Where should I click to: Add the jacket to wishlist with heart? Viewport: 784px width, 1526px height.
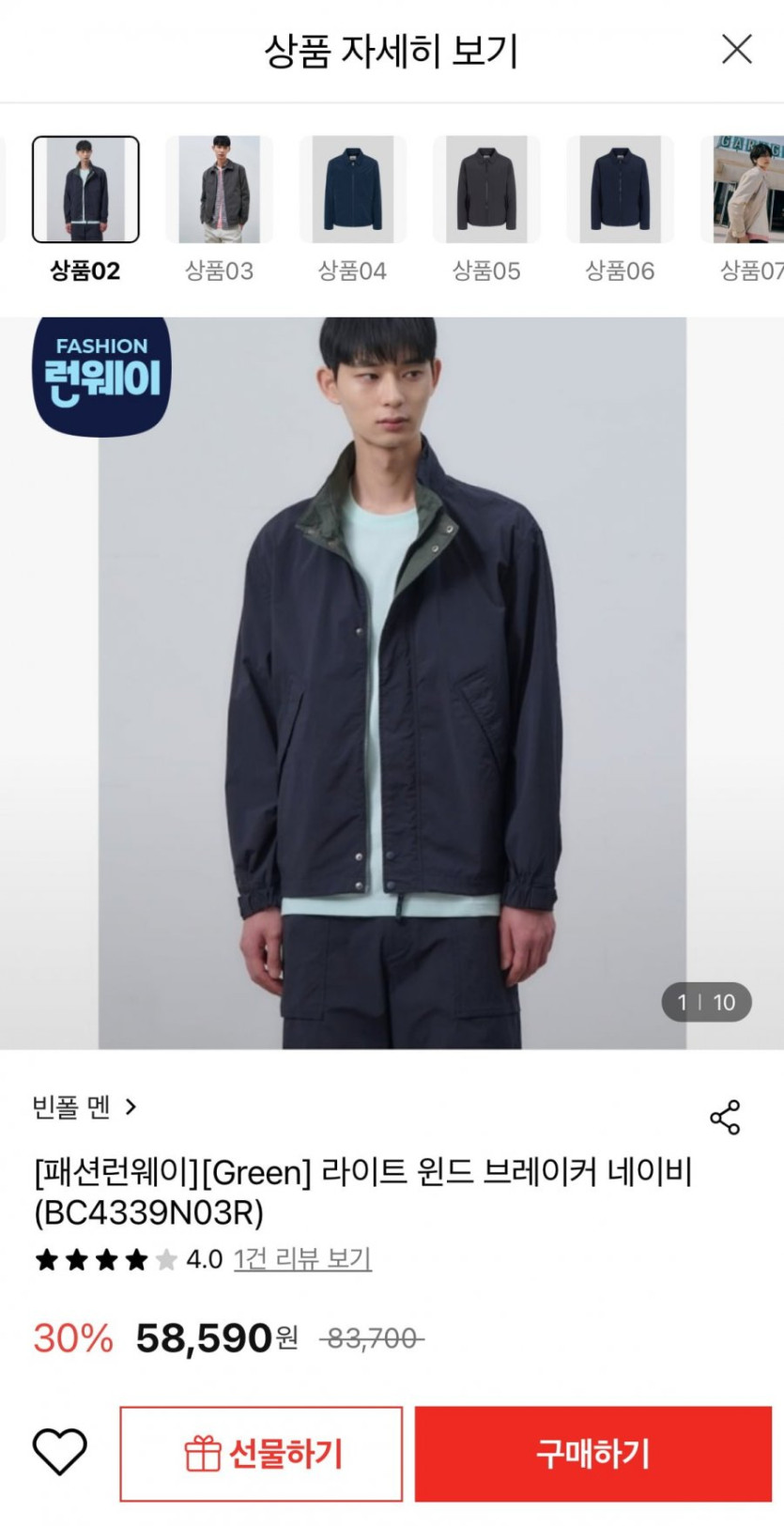60,1452
